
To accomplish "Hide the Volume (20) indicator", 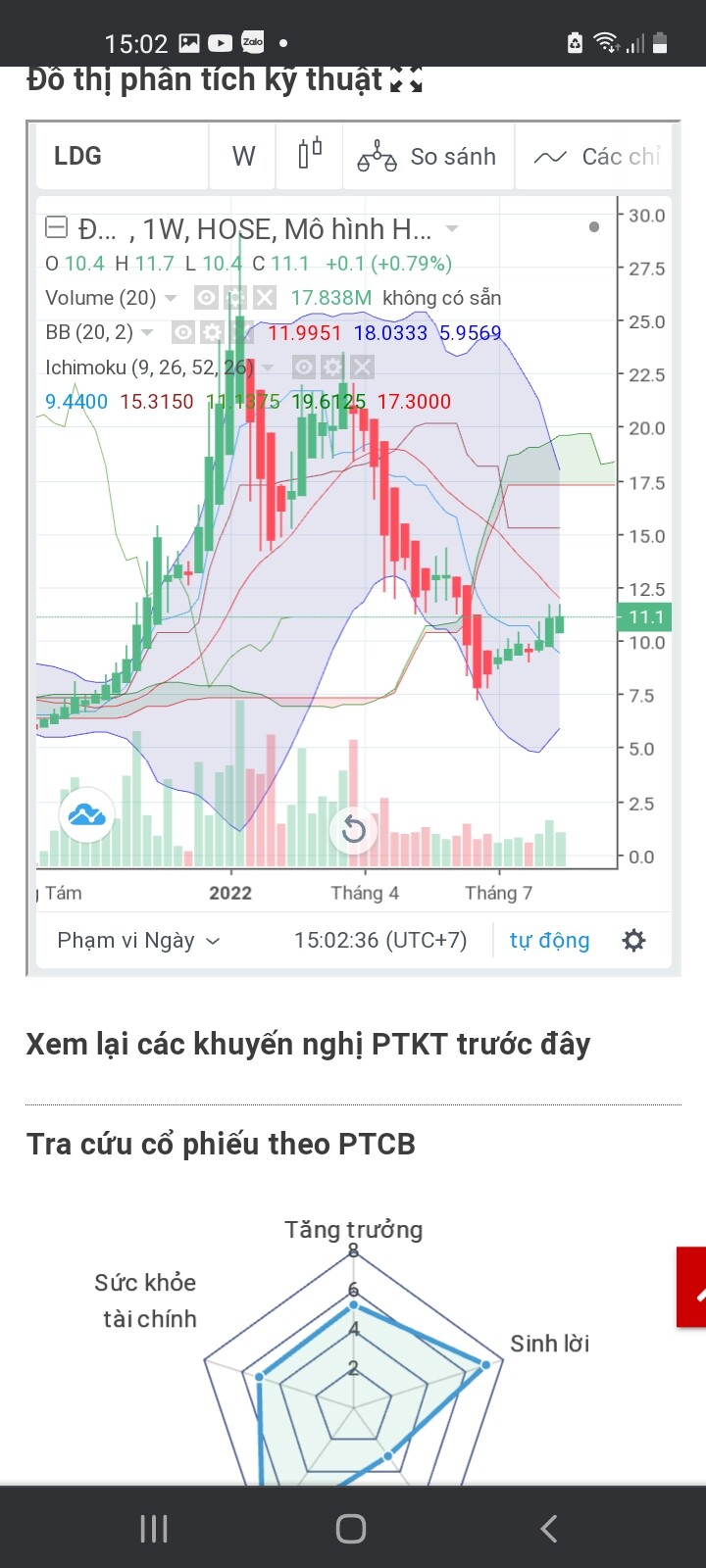I will (206, 297).
